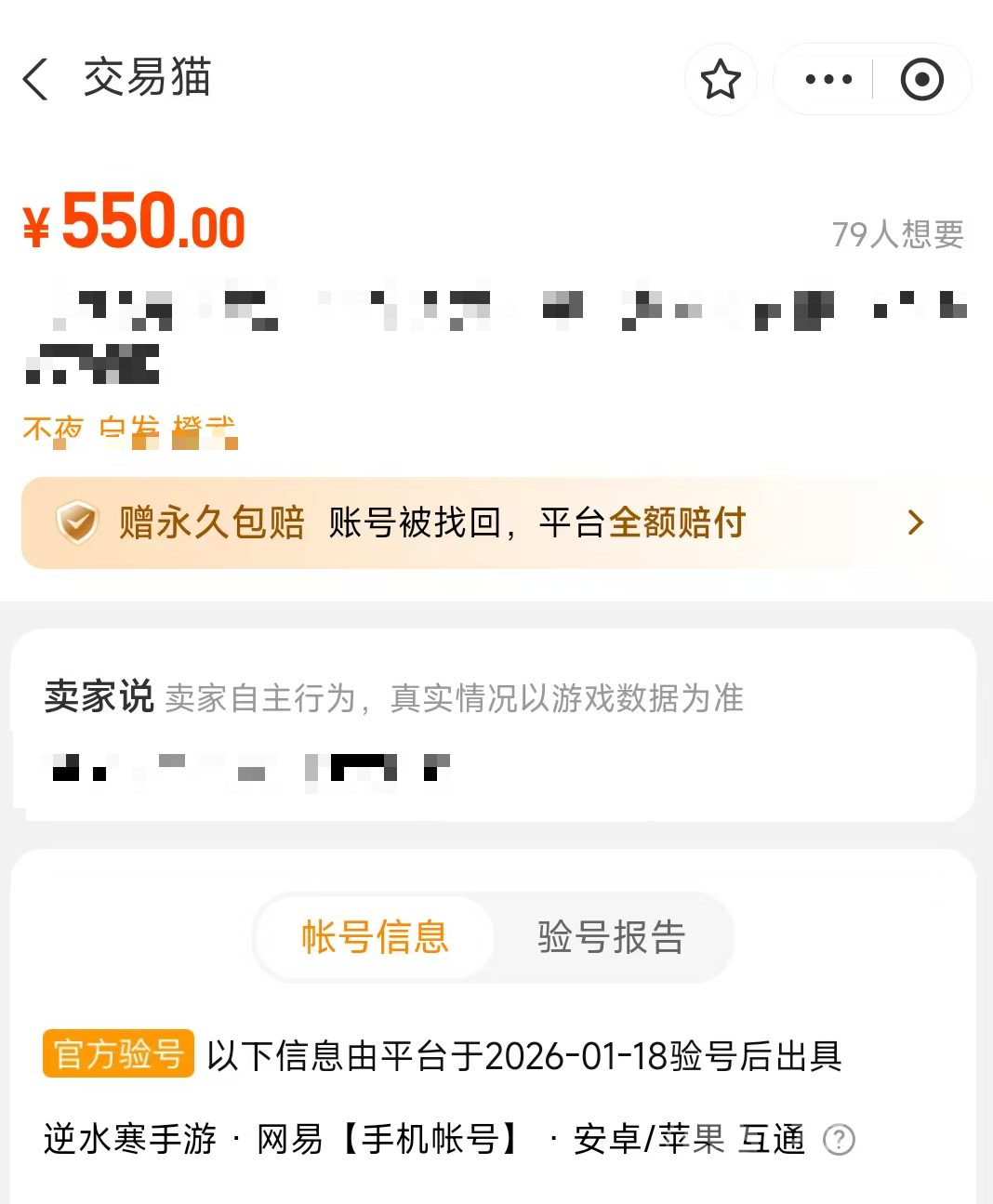Screen dimensions: 993x1204
Task: Open the three-dot more menu
Action: [827, 79]
